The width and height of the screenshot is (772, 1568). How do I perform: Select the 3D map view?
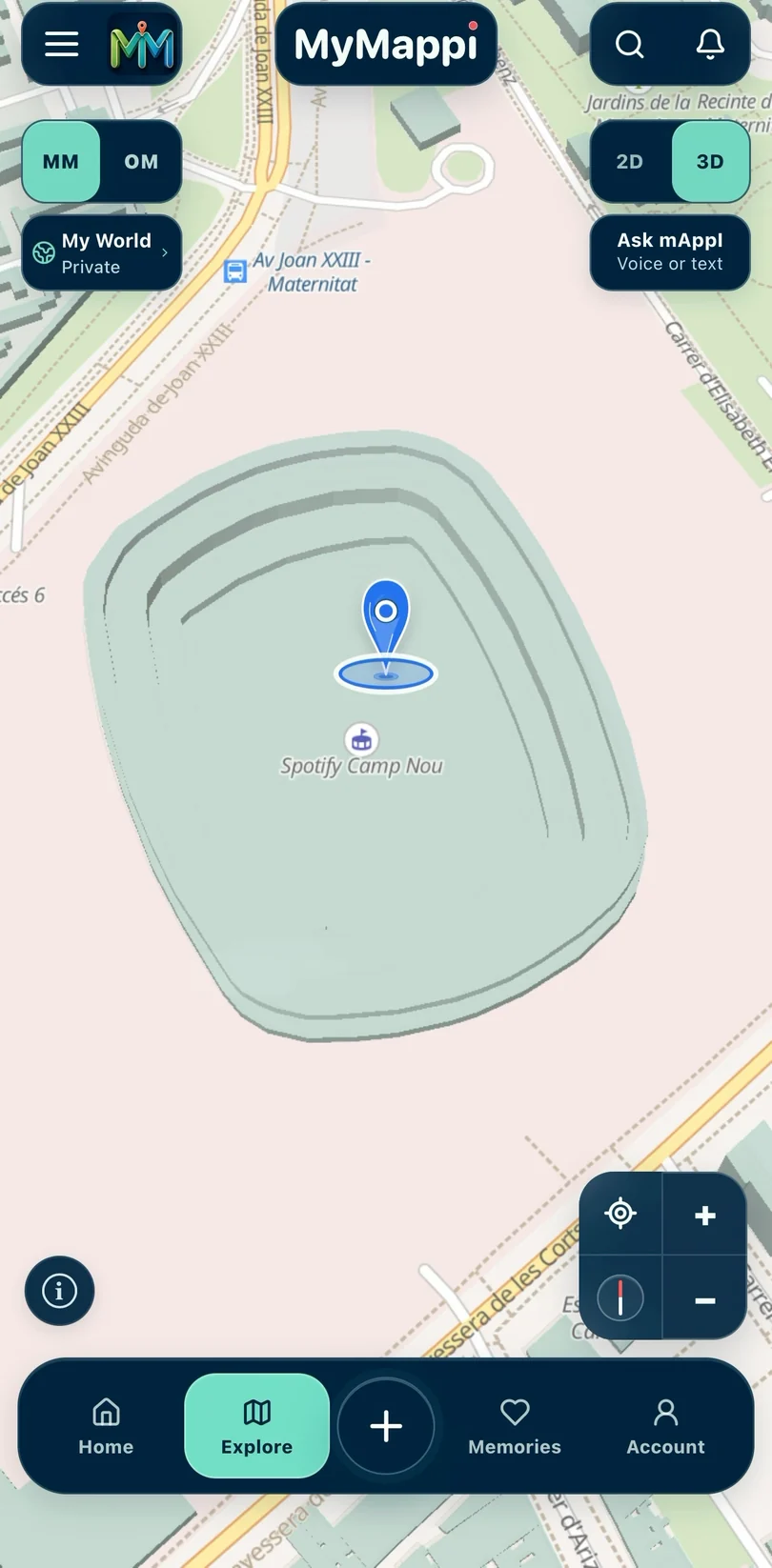pos(710,161)
